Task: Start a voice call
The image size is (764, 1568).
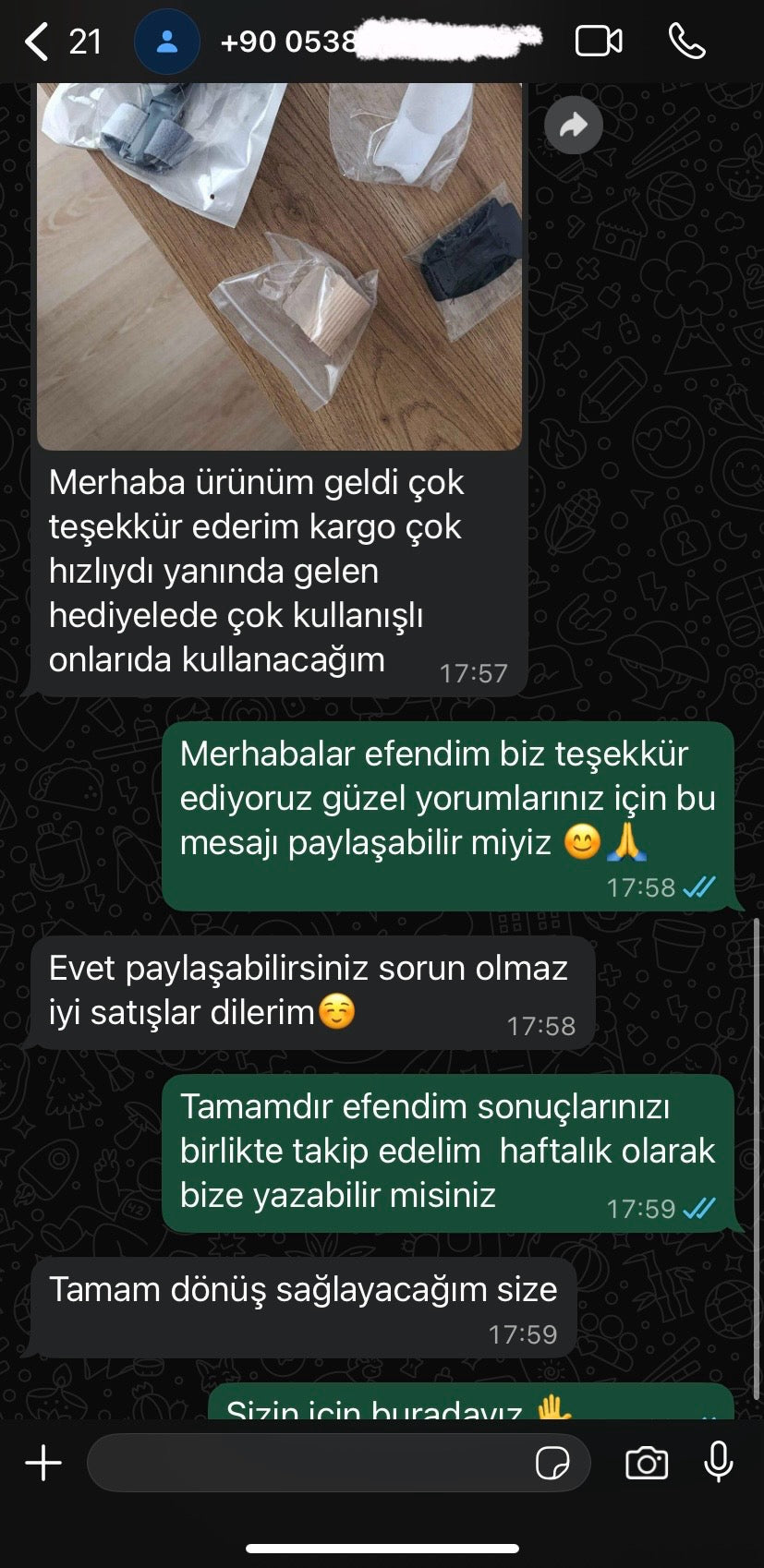Action: (686, 42)
